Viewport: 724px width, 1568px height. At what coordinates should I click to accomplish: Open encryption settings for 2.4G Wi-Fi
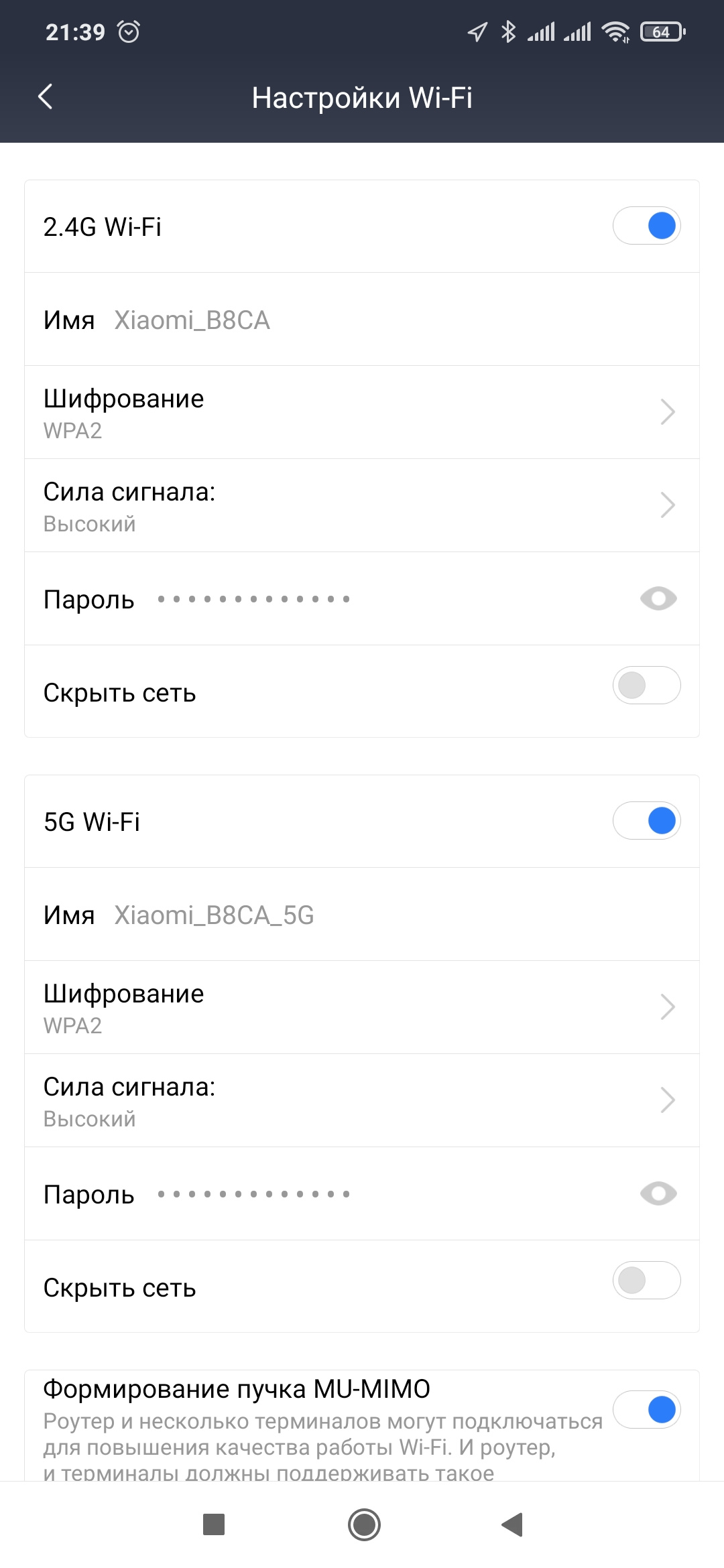(362, 412)
